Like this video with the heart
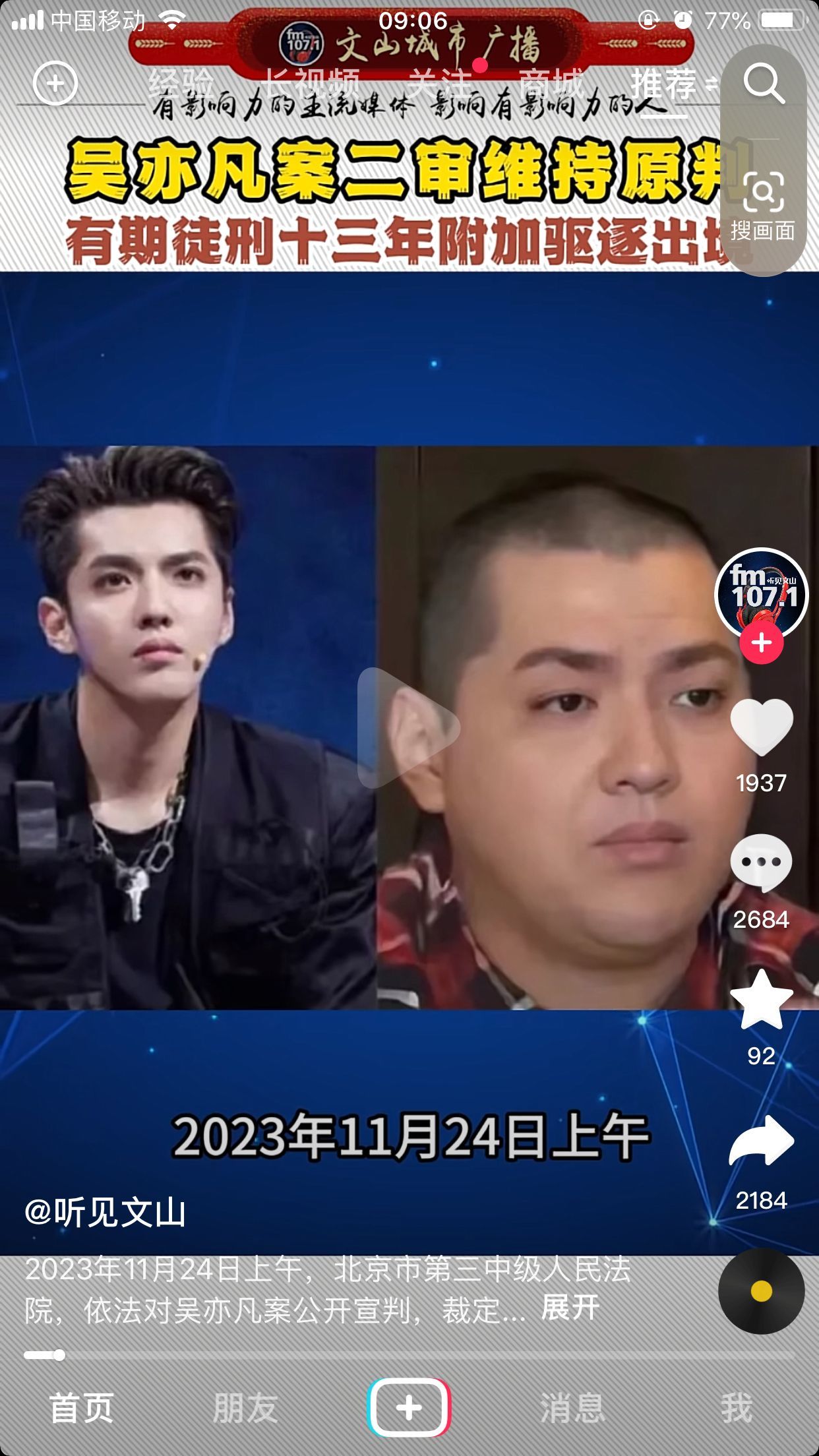Image resolution: width=819 pixels, height=1456 pixels. pyautogui.click(x=762, y=728)
